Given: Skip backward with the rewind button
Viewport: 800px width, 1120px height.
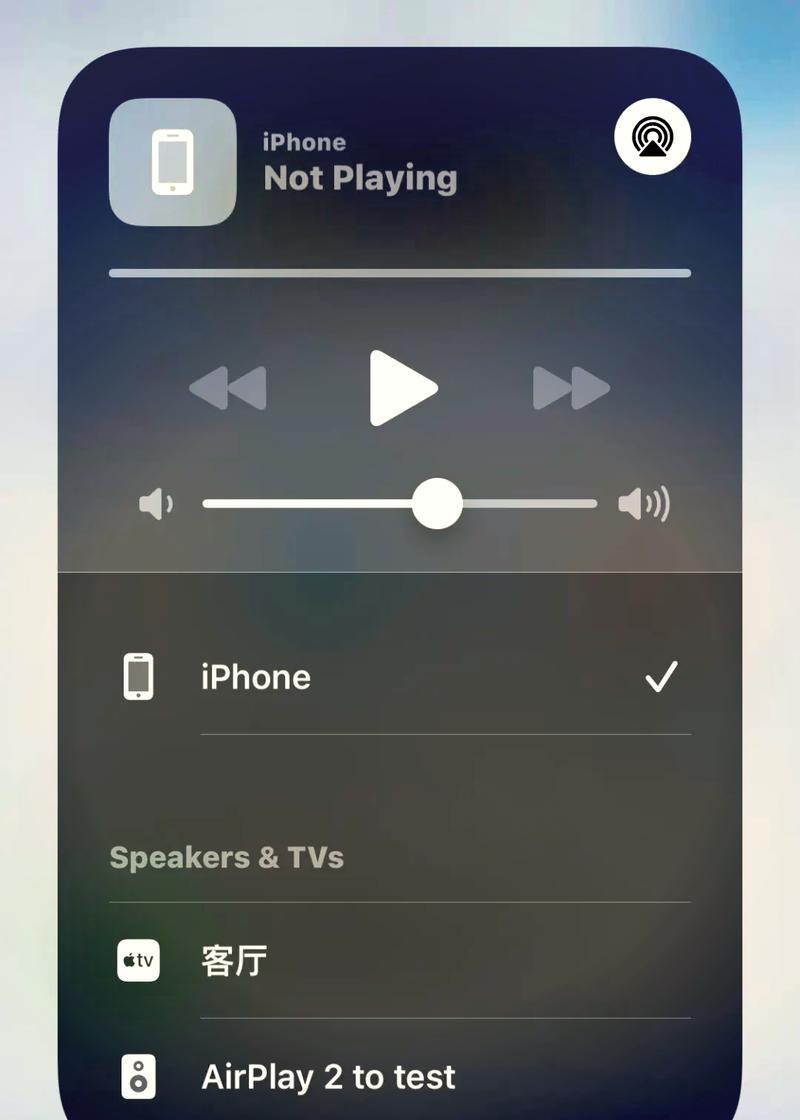Looking at the screenshot, I should 229,388.
